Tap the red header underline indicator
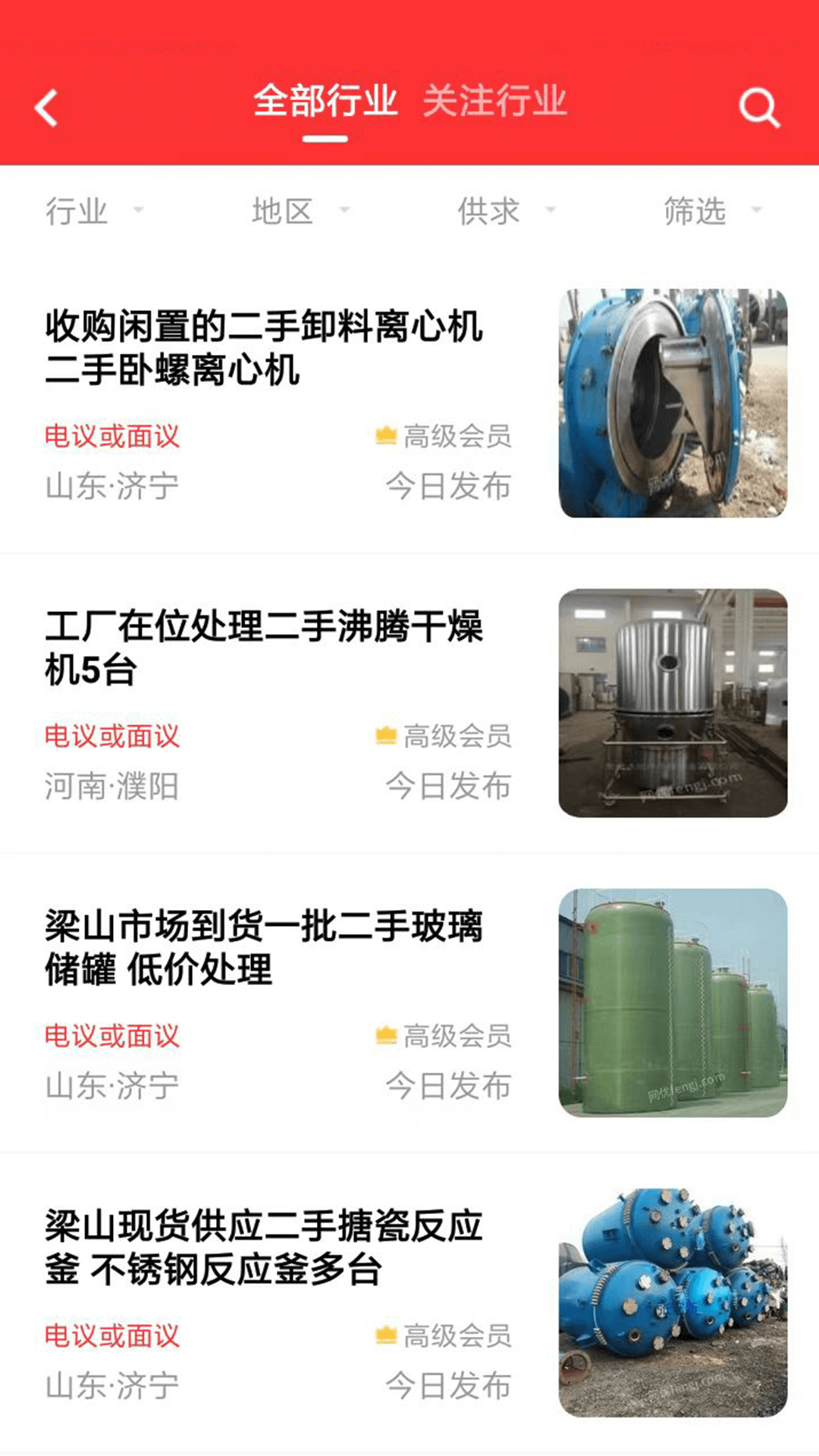The image size is (819, 1456). [x=326, y=138]
